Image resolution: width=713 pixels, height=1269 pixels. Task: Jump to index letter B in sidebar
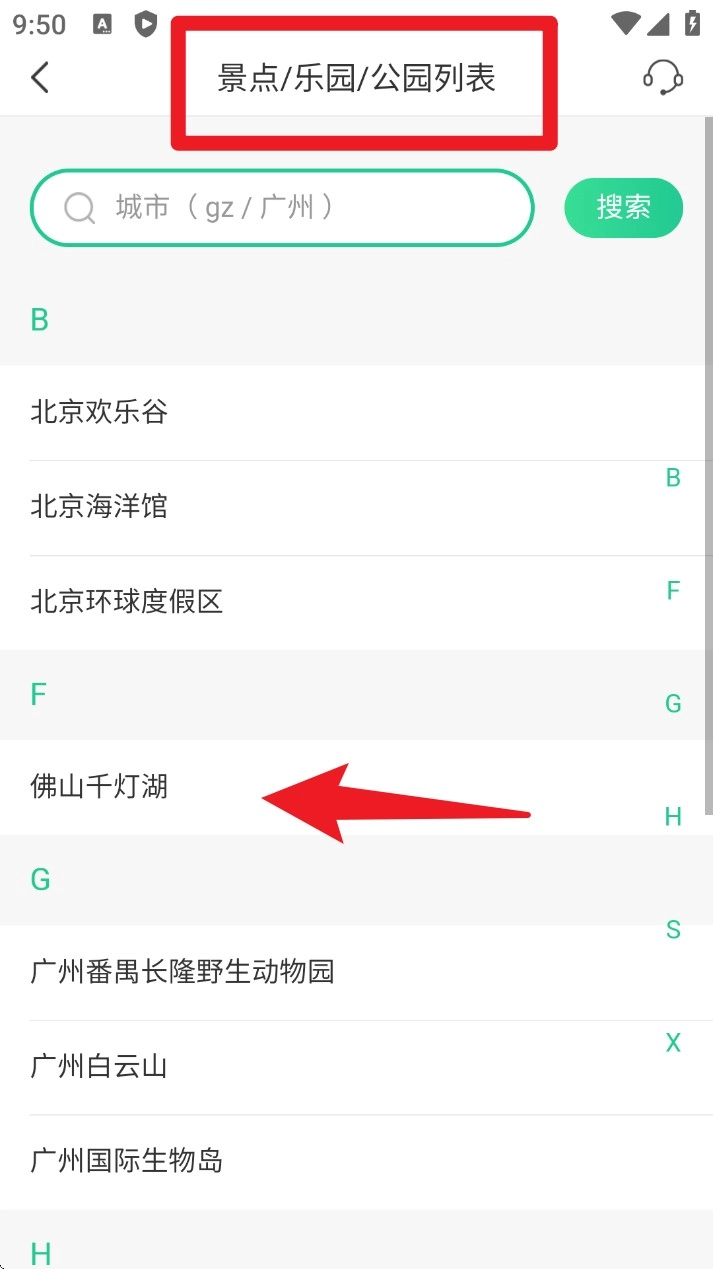pos(673,478)
